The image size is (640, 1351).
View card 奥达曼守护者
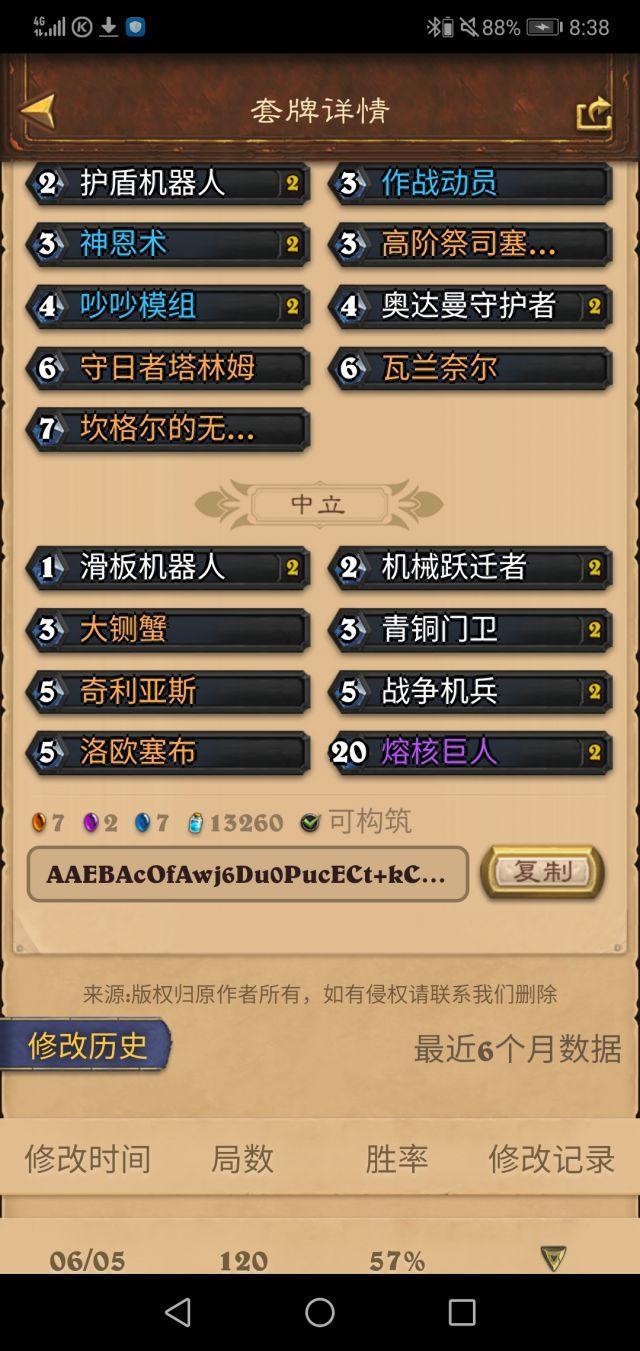[470, 306]
